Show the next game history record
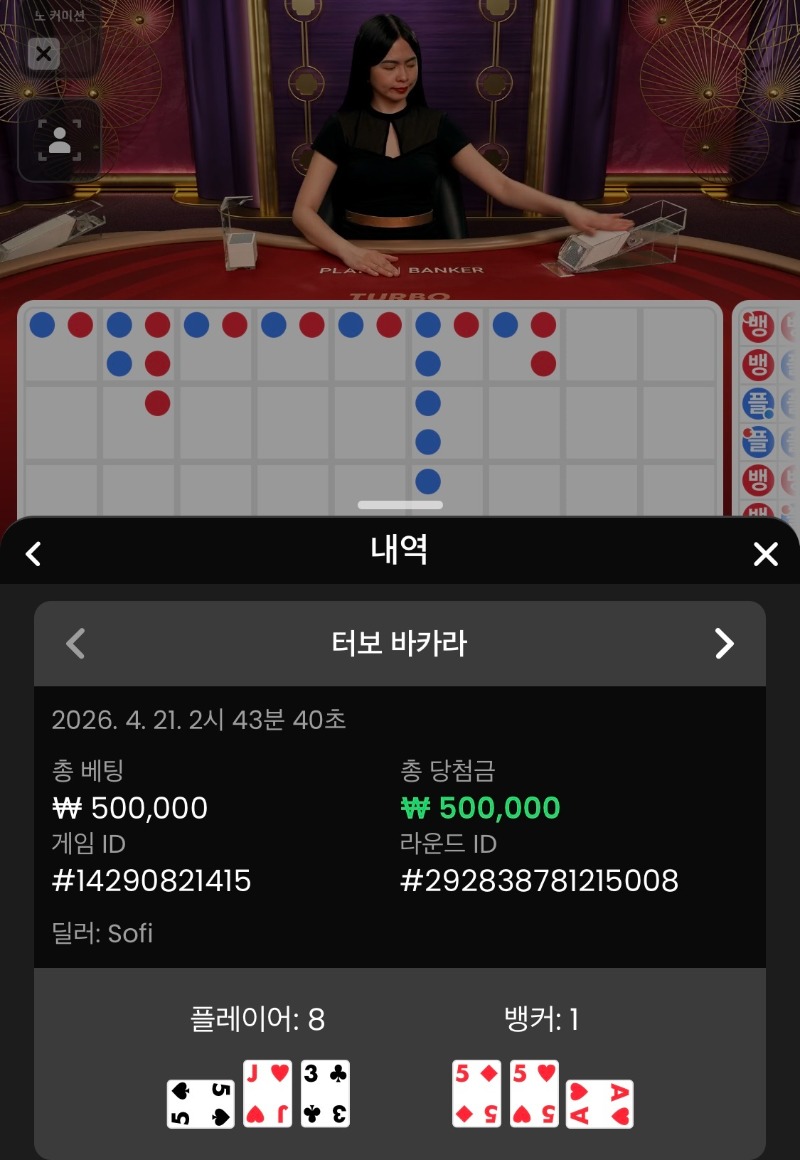 click(x=724, y=644)
